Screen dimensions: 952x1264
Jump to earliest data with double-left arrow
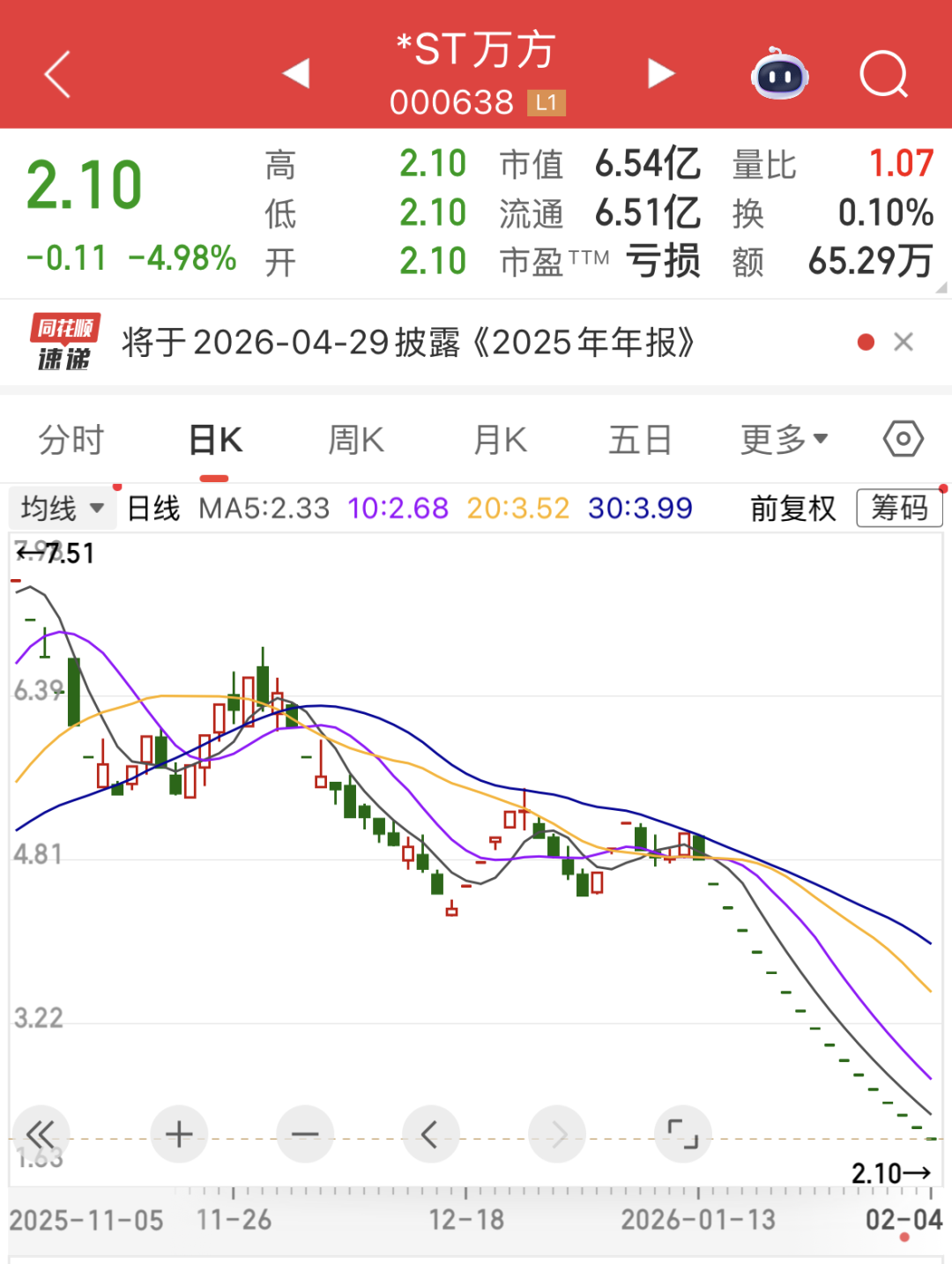40,1135
